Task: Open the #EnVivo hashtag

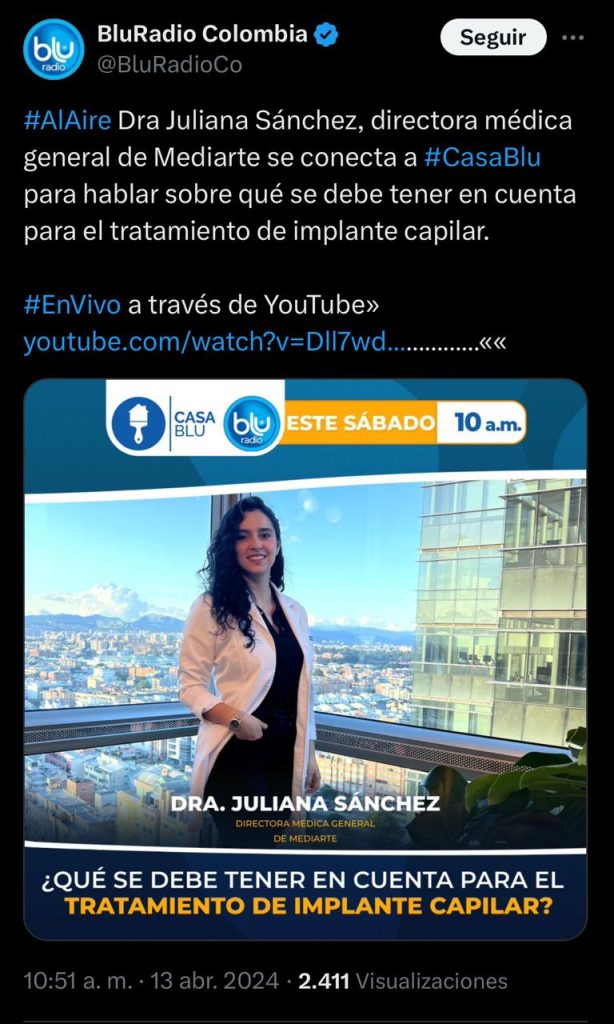Action: 70,304
